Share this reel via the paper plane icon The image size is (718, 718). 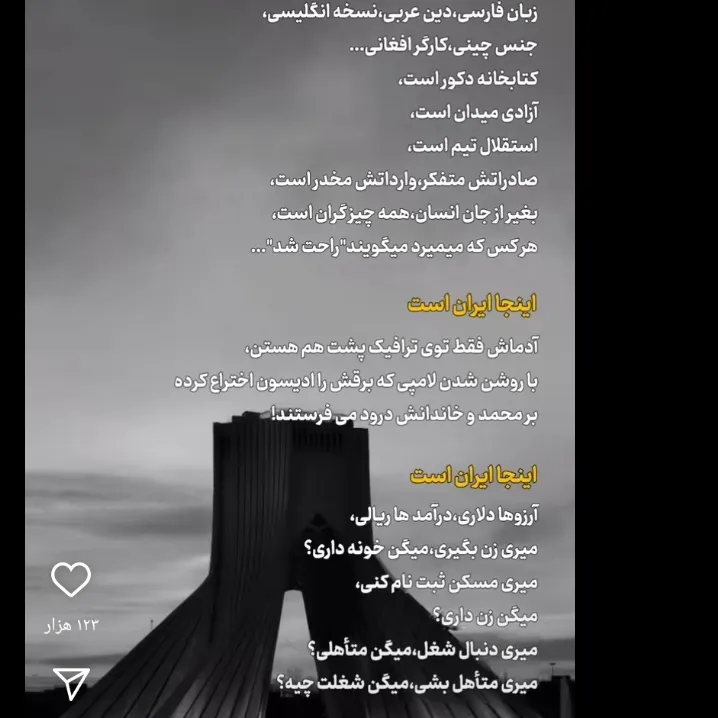click(x=71, y=683)
